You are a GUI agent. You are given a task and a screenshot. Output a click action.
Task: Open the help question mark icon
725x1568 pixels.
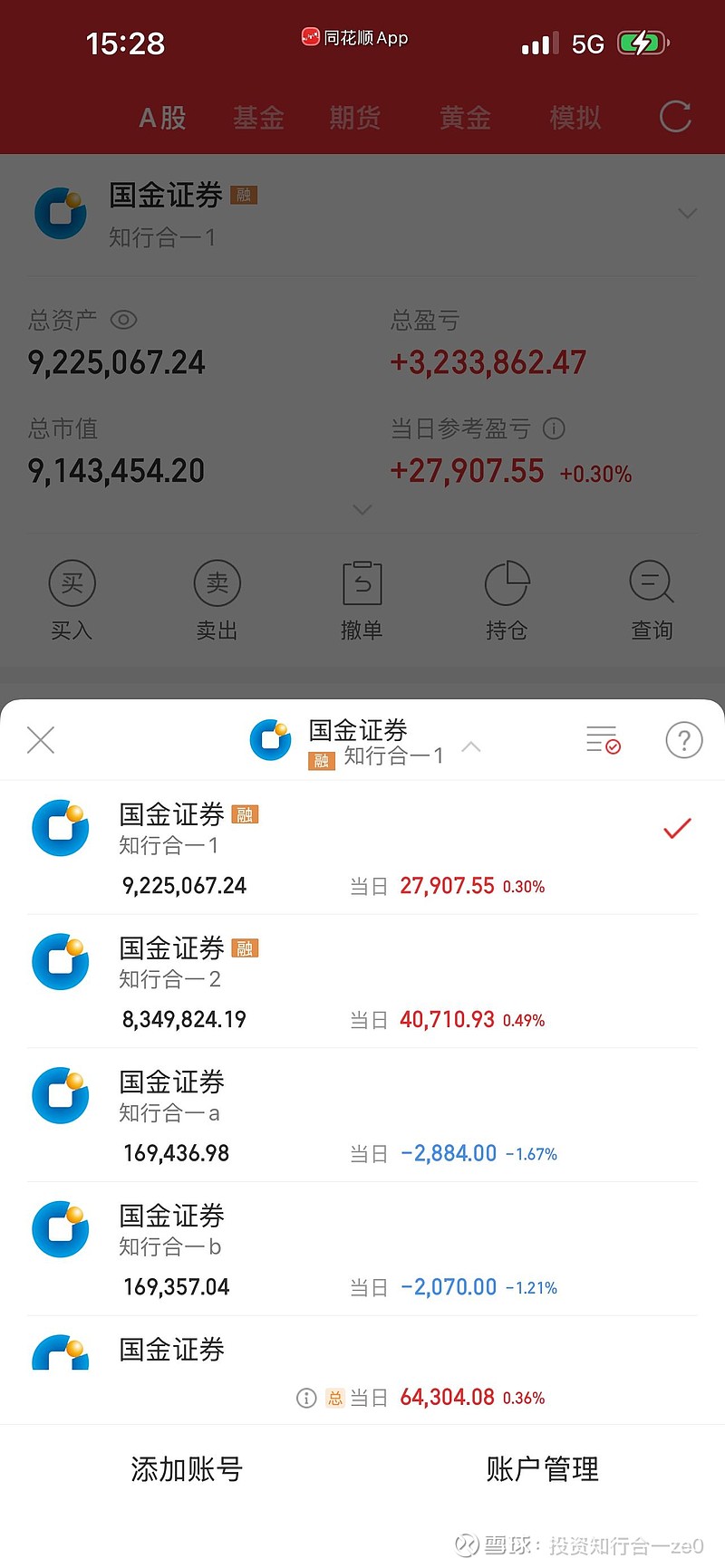tap(683, 740)
